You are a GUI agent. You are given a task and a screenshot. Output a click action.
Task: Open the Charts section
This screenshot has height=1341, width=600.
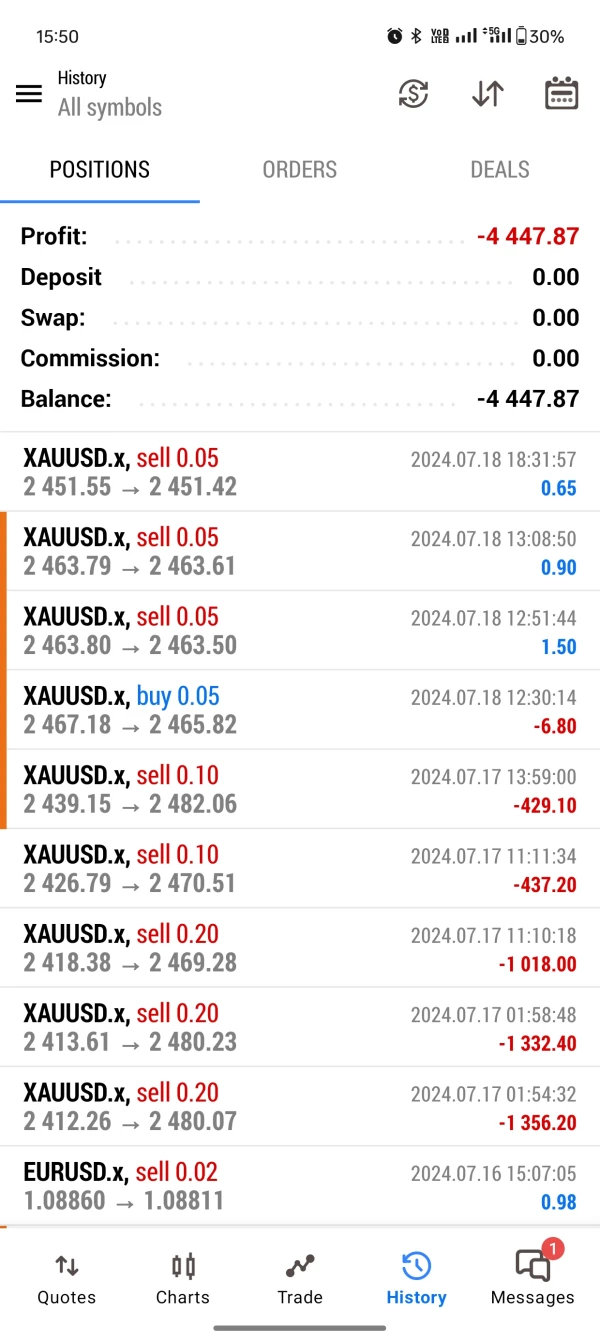tap(183, 1279)
